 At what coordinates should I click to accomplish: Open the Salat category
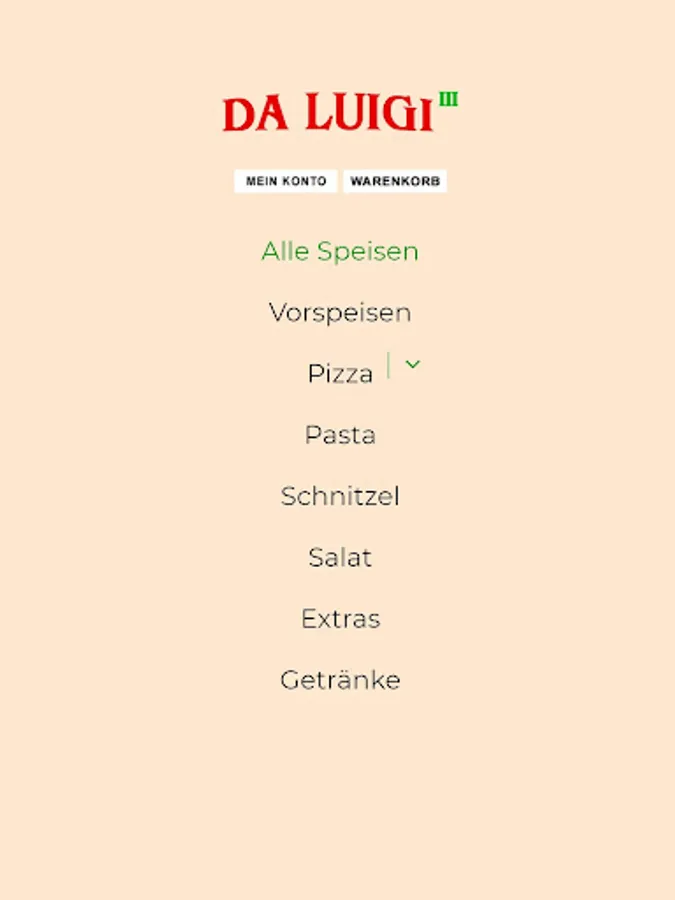click(340, 558)
